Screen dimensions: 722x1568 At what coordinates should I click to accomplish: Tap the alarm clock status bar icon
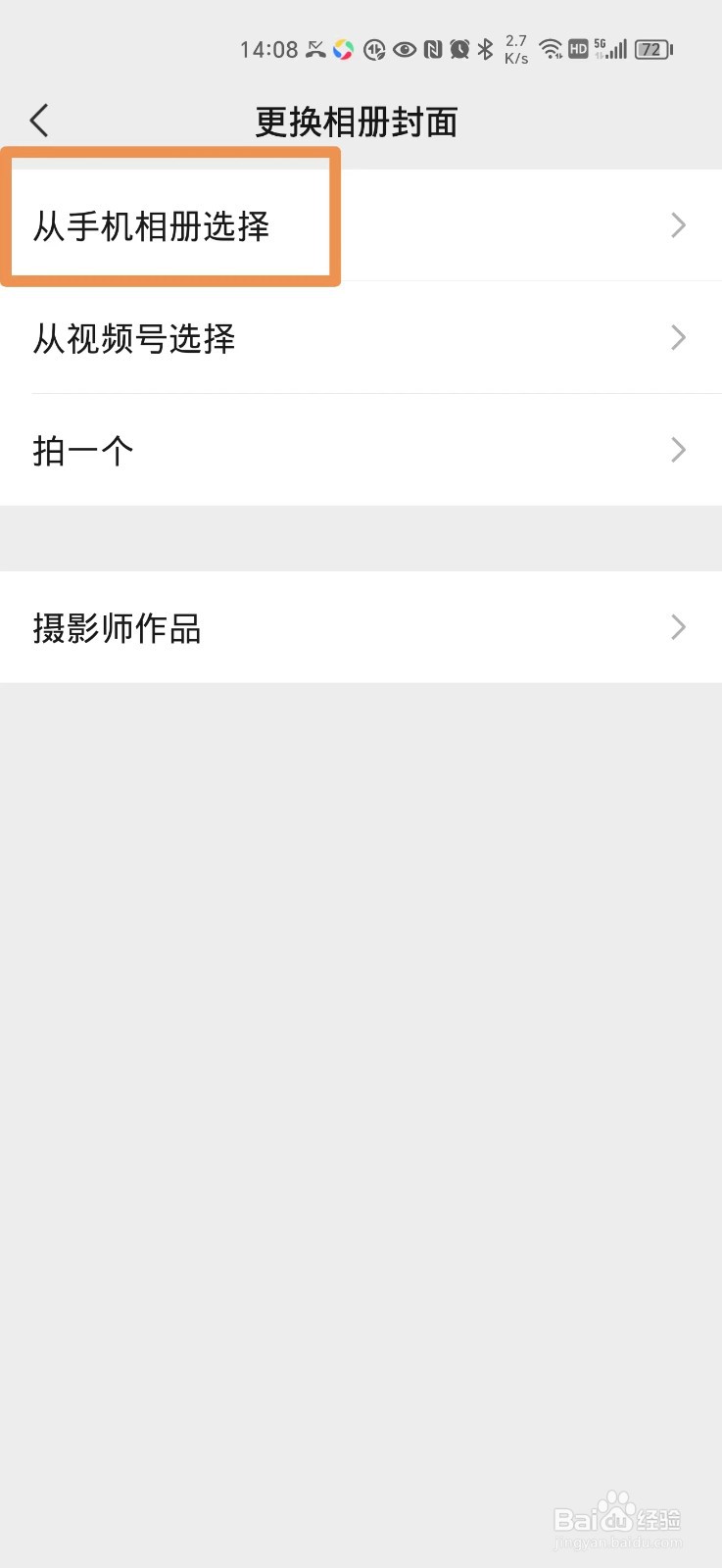pos(458,49)
